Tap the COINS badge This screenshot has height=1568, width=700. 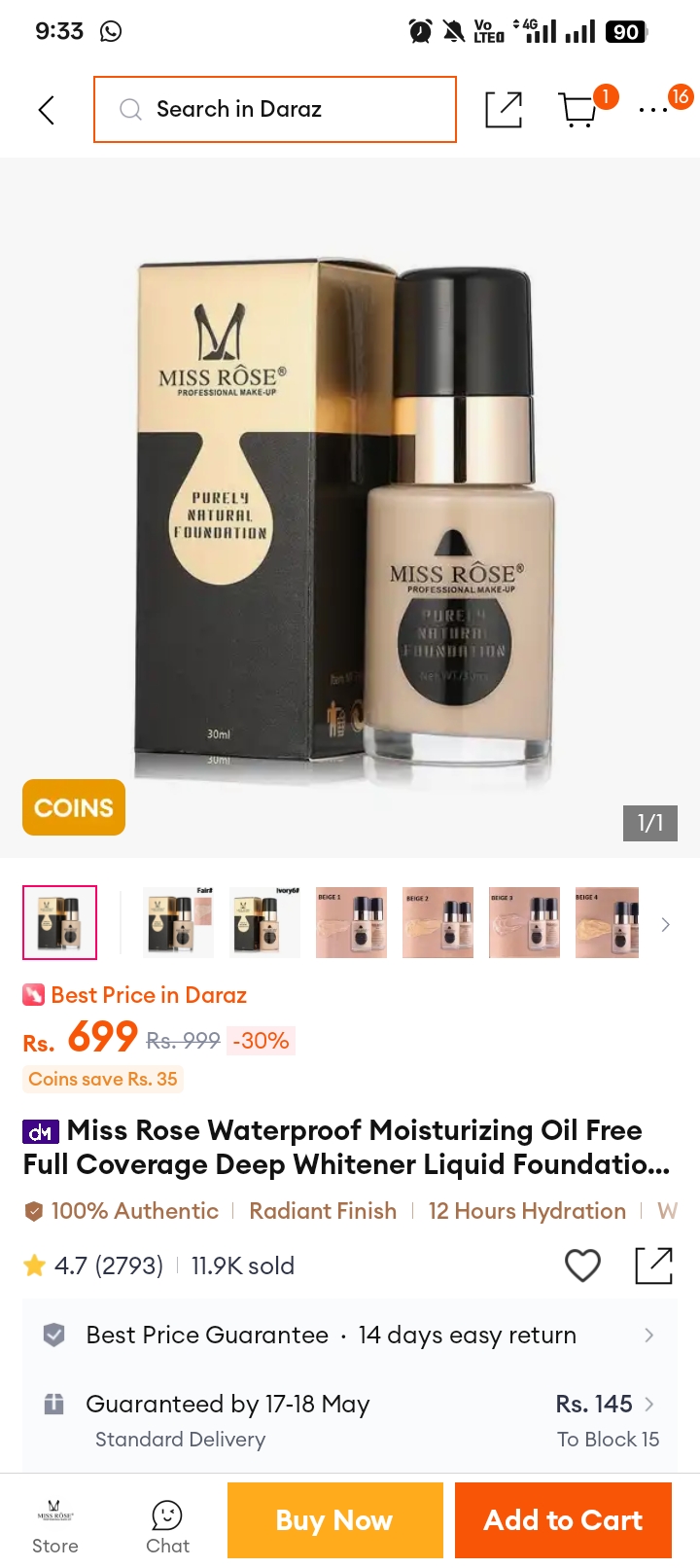[74, 807]
